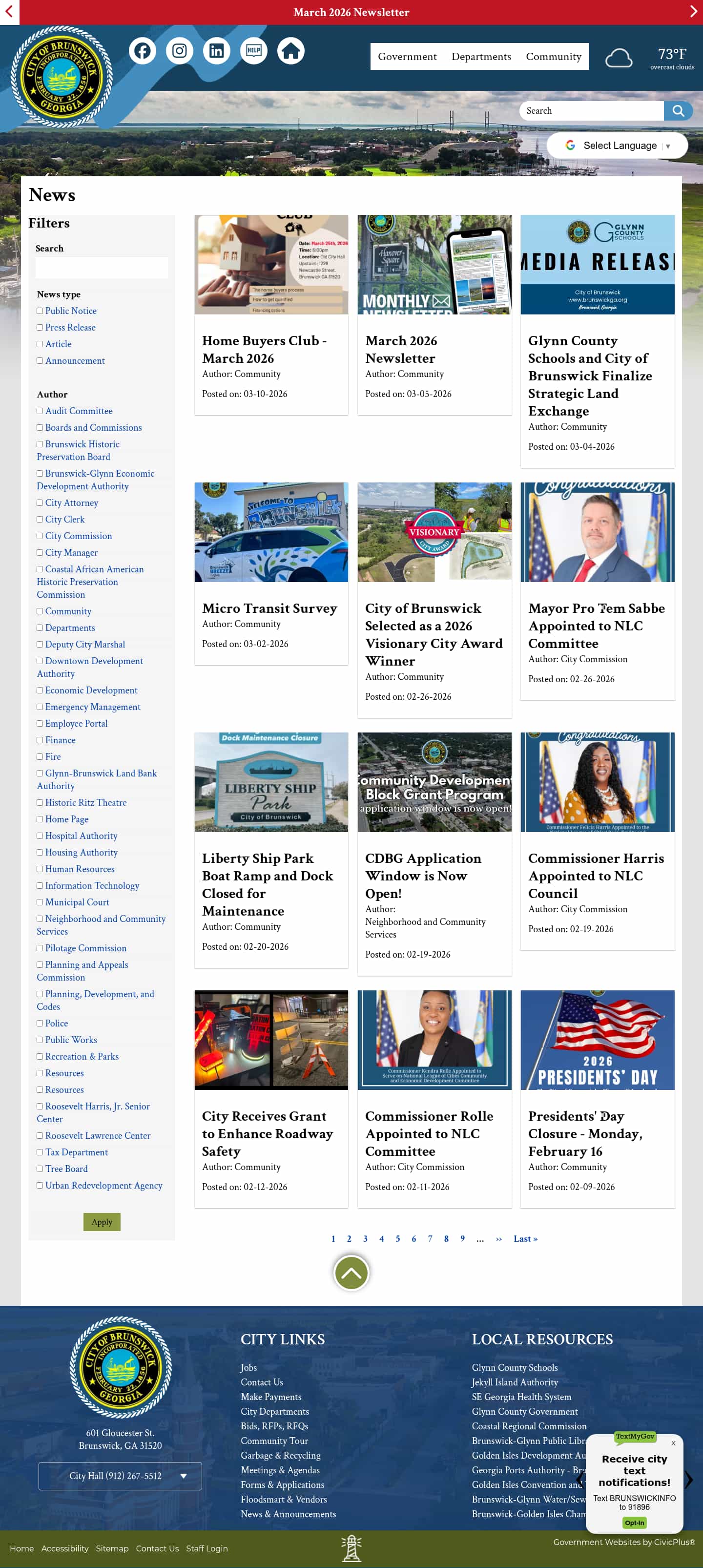Screen dimensions: 703x1568
Task: Open the Select Language dropdown
Action: click(617, 146)
